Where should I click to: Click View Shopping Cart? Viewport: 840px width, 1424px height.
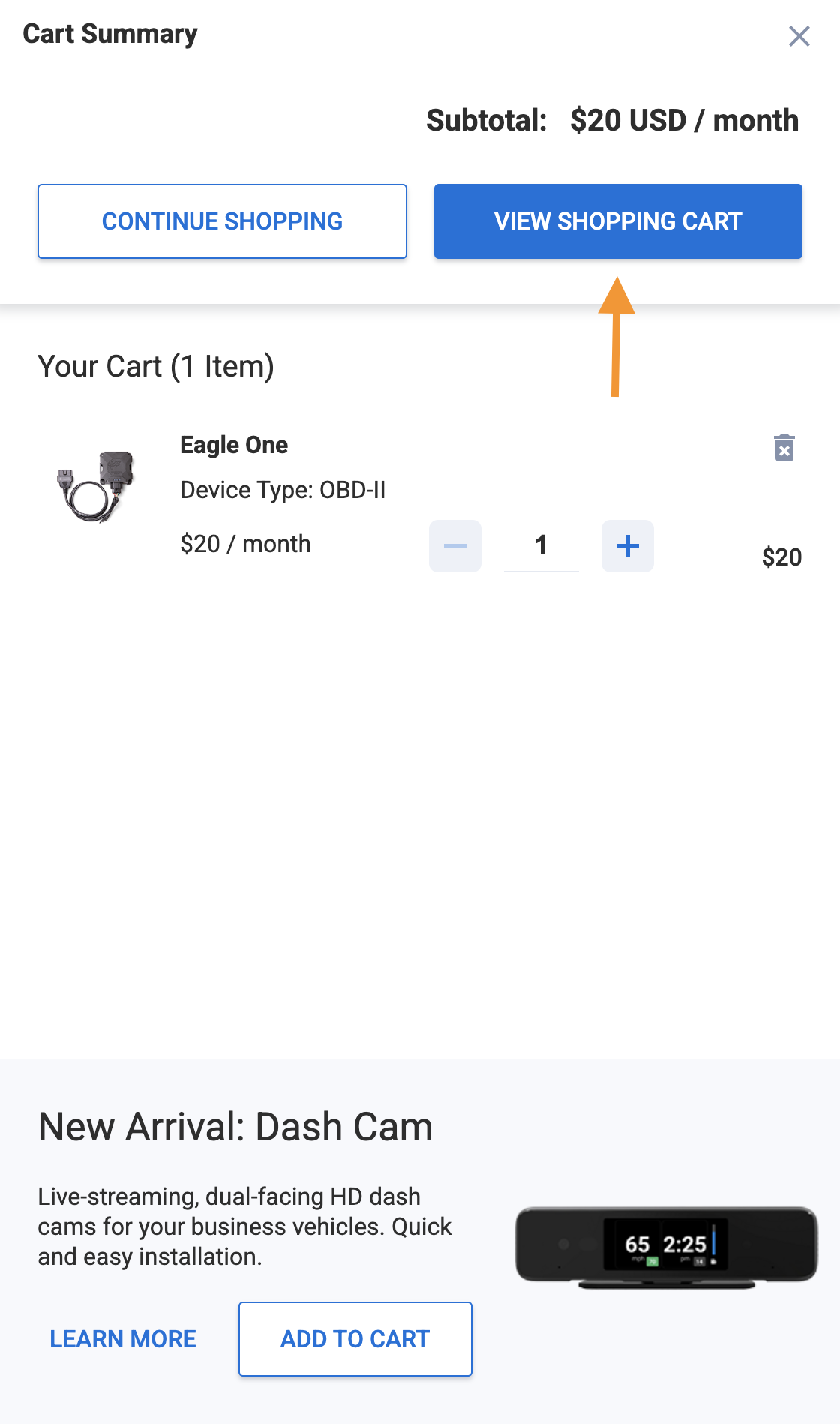point(616,221)
